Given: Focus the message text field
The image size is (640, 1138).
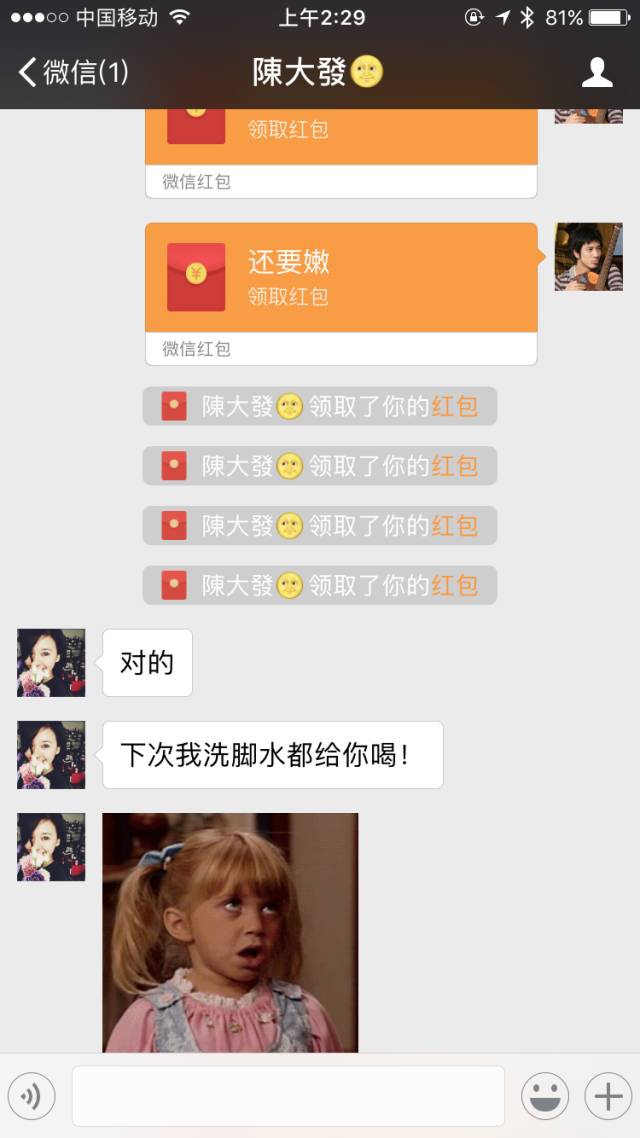Looking at the screenshot, I should click(288, 1096).
